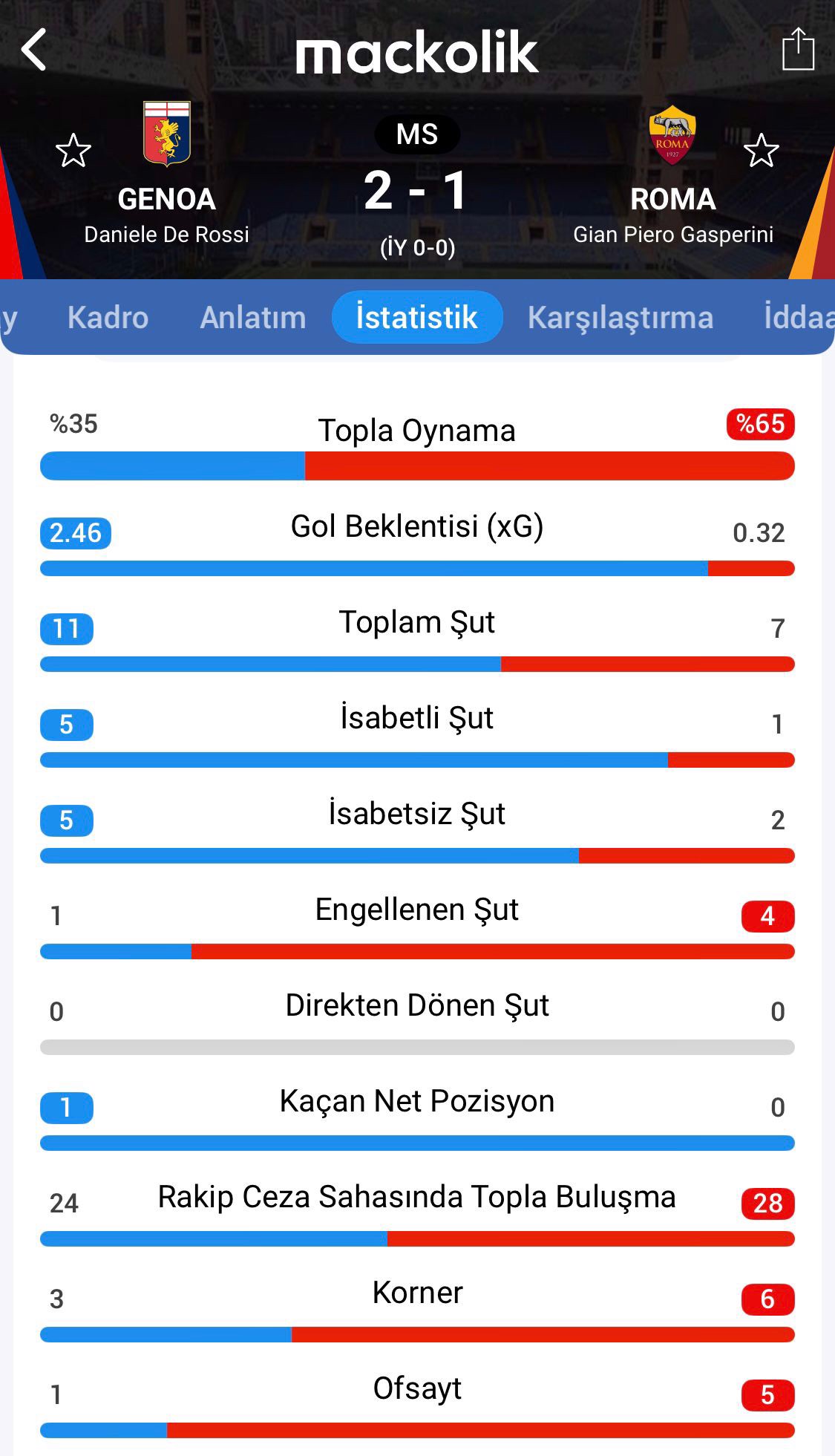
Task: Favorite Genoa with the star icon
Action: click(73, 151)
